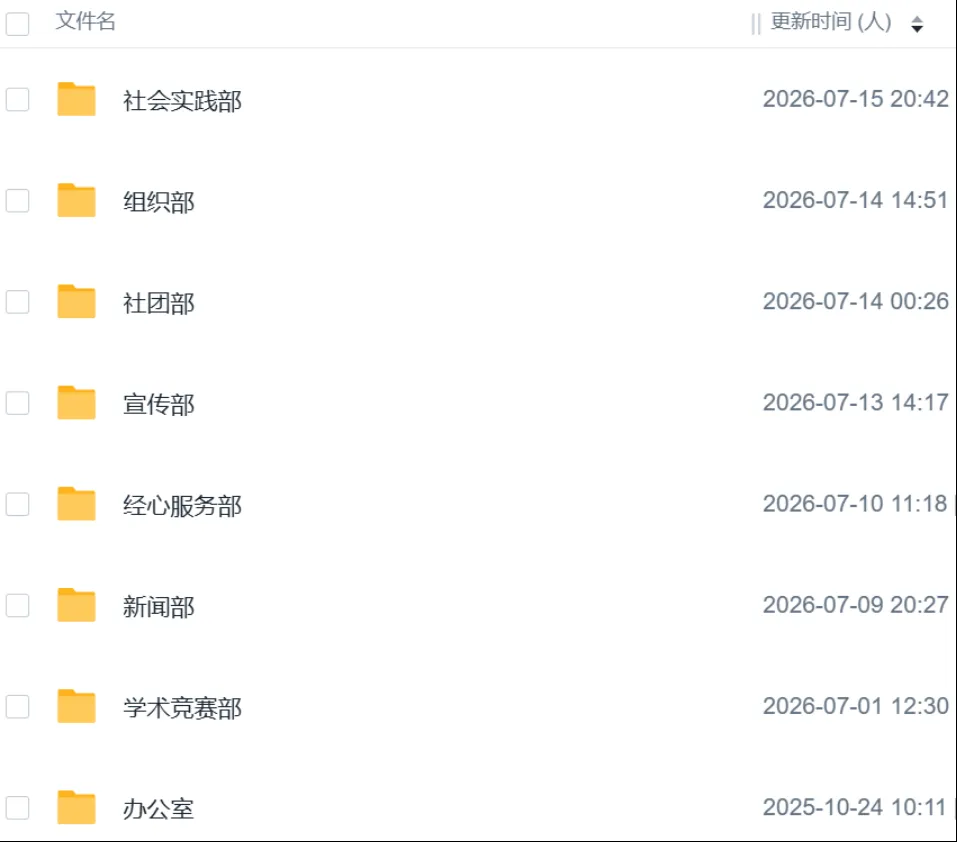The image size is (957, 842).
Task: Open the 宣传部 folder
Action: point(158,405)
